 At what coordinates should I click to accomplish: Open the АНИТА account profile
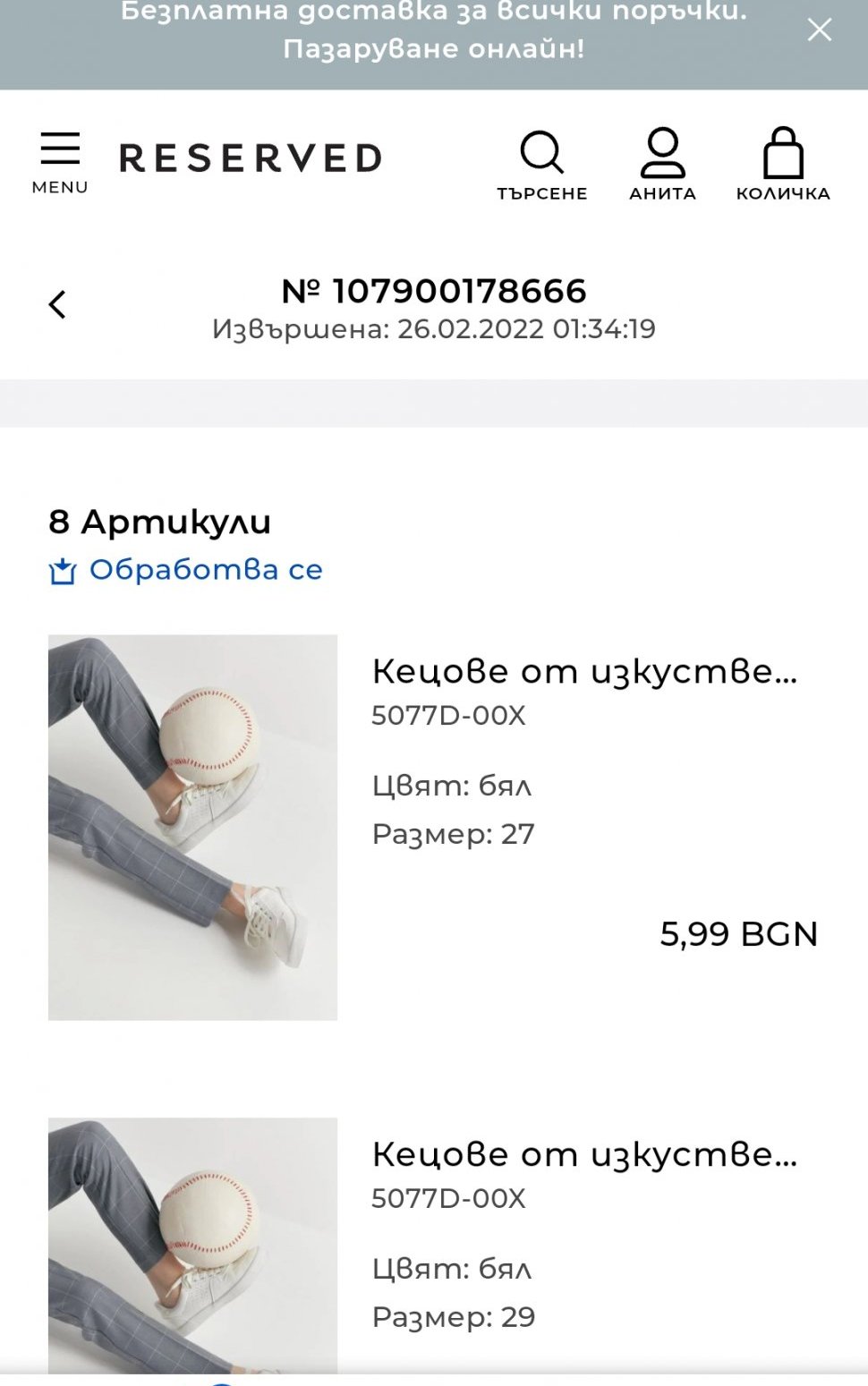[x=662, y=165]
